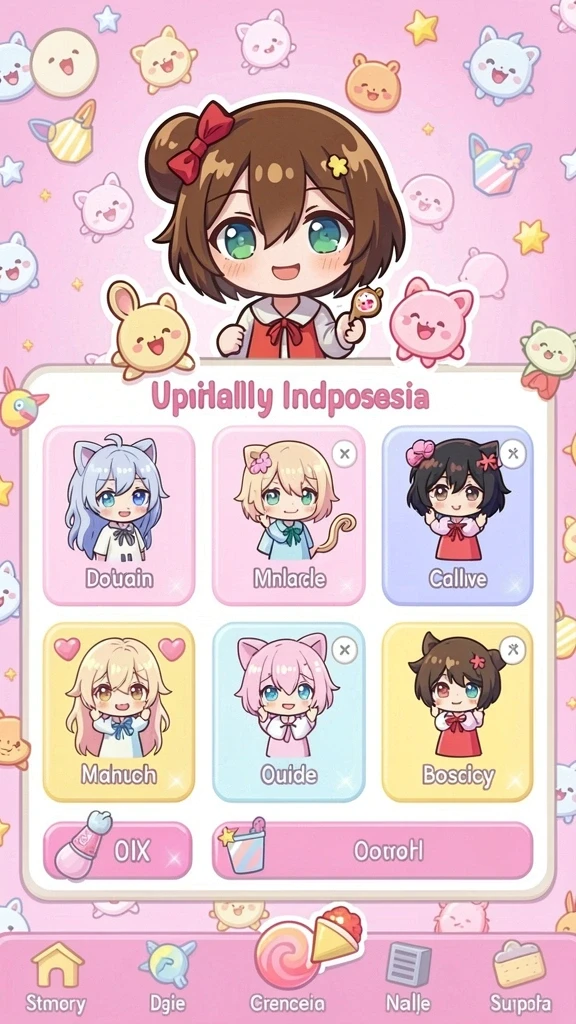The width and height of the screenshot is (576, 1024).
Task: Dismiss the Callive card via its X
Action: pyautogui.click(x=513, y=453)
